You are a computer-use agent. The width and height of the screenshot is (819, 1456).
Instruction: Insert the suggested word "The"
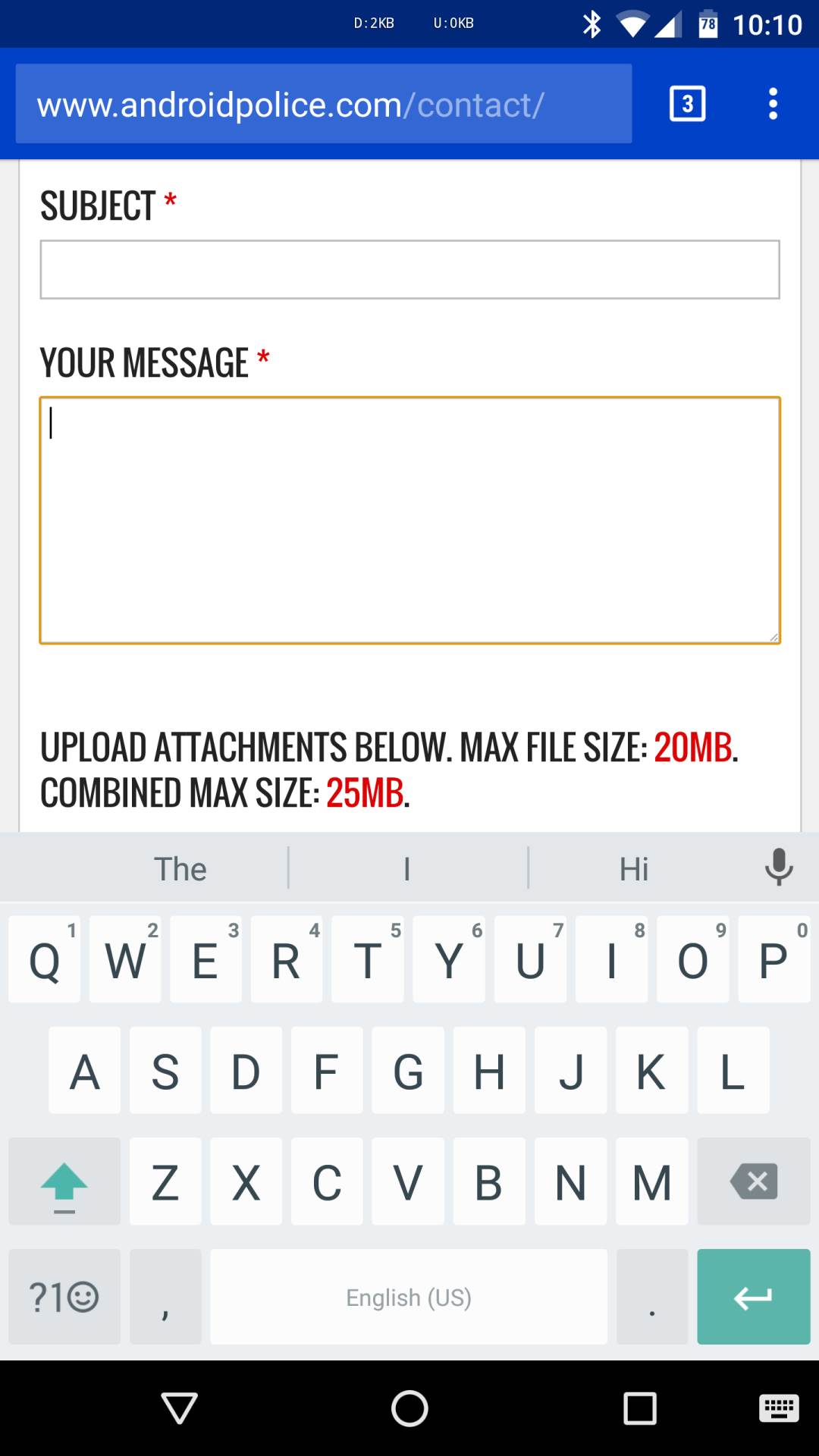coord(180,869)
